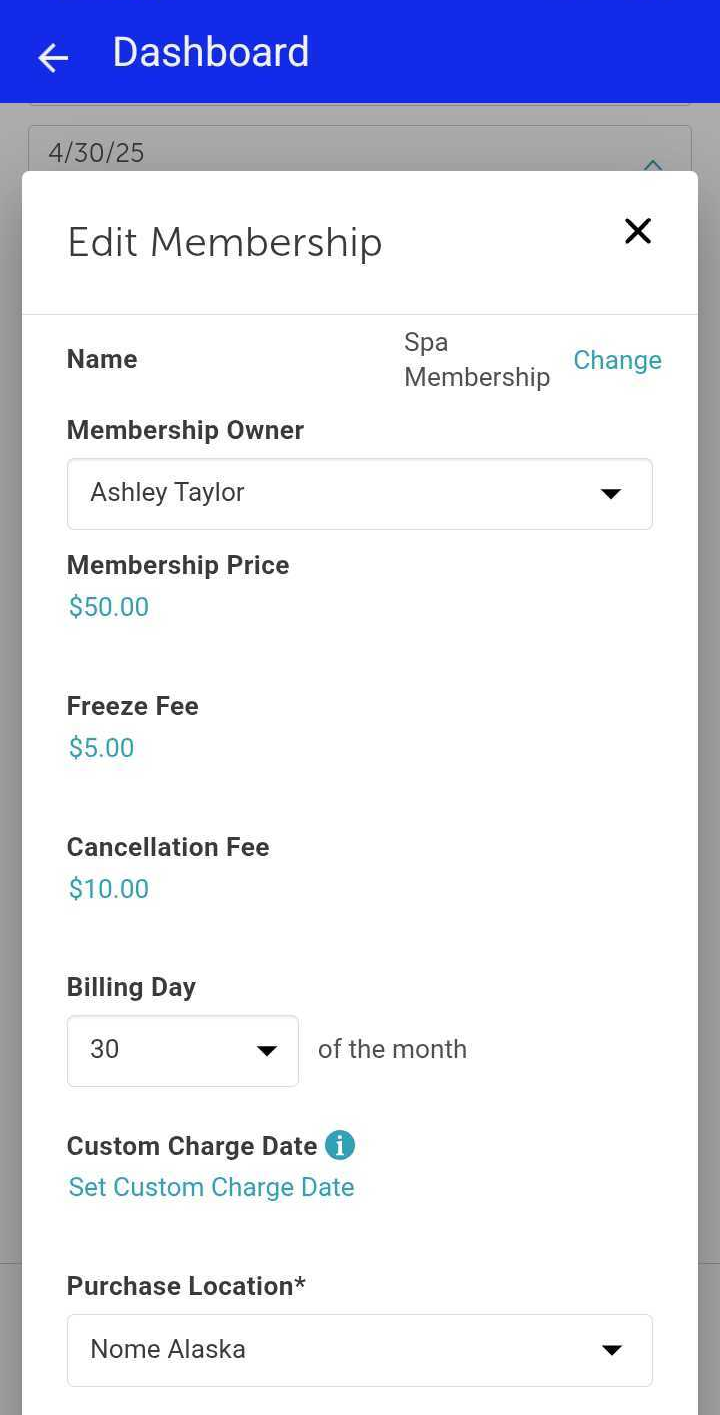Viewport: 720px width, 1415px height.
Task: Show Custom Charge Date info
Action: [x=340, y=1145]
